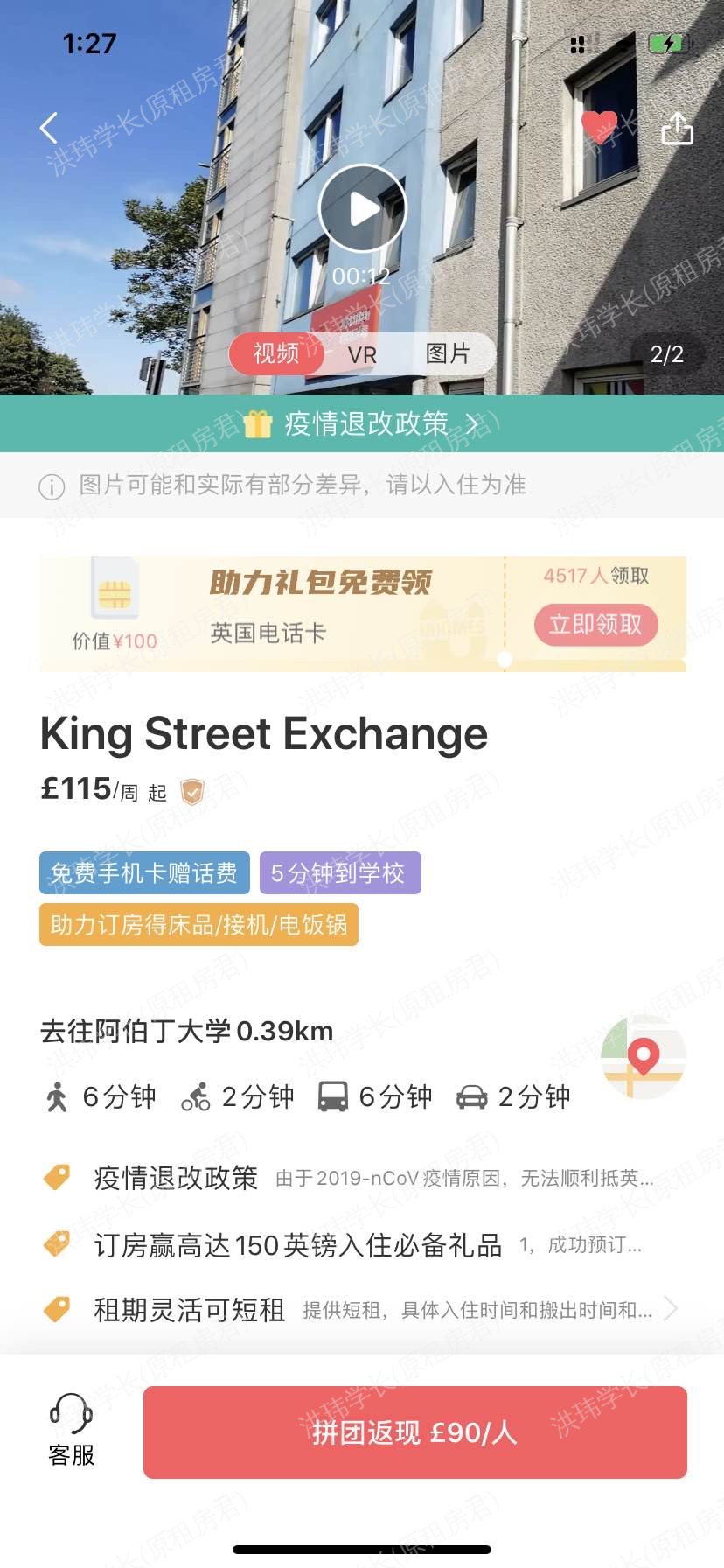Go back using the top-left arrow
This screenshot has width=724, height=1568.
pos(49,128)
